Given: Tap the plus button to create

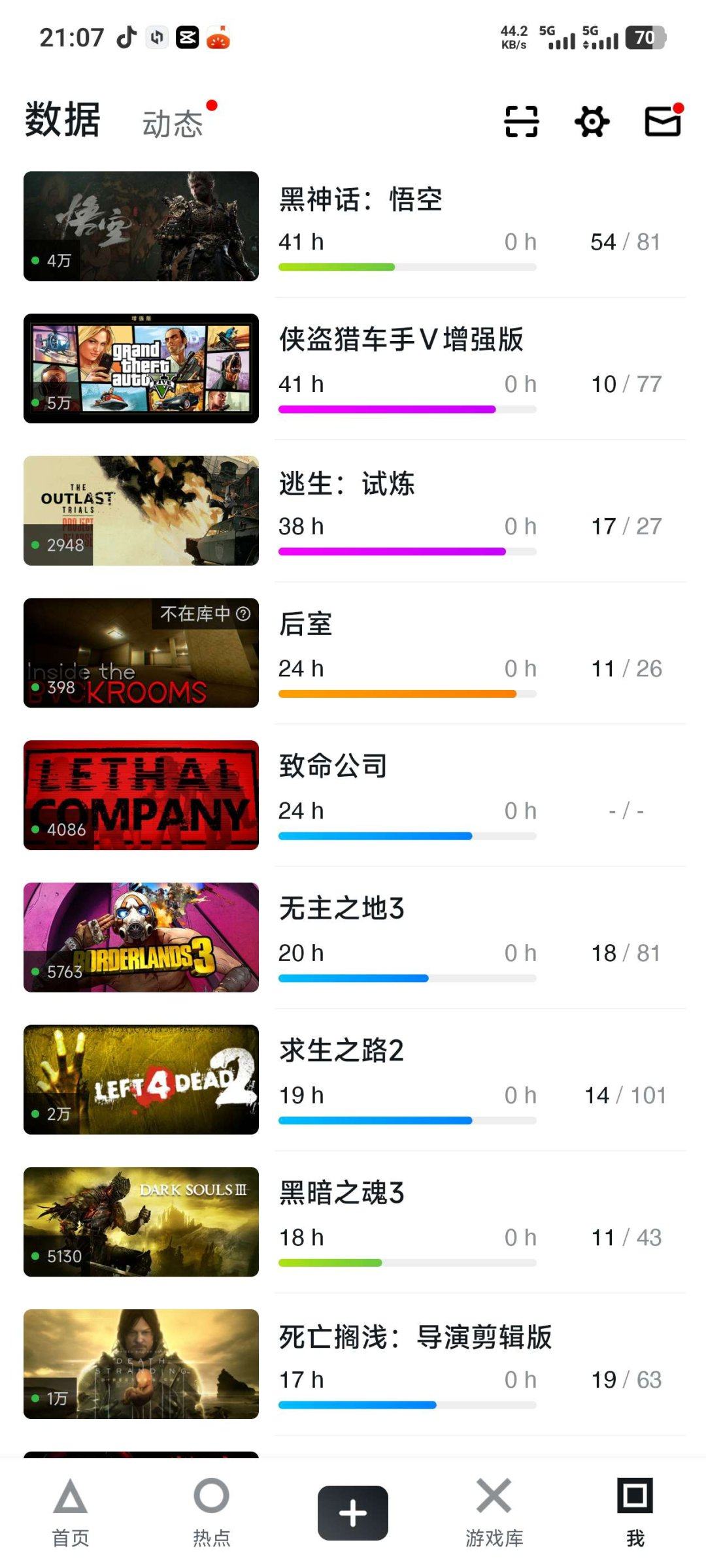Looking at the screenshot, I should coord(353,1513).
